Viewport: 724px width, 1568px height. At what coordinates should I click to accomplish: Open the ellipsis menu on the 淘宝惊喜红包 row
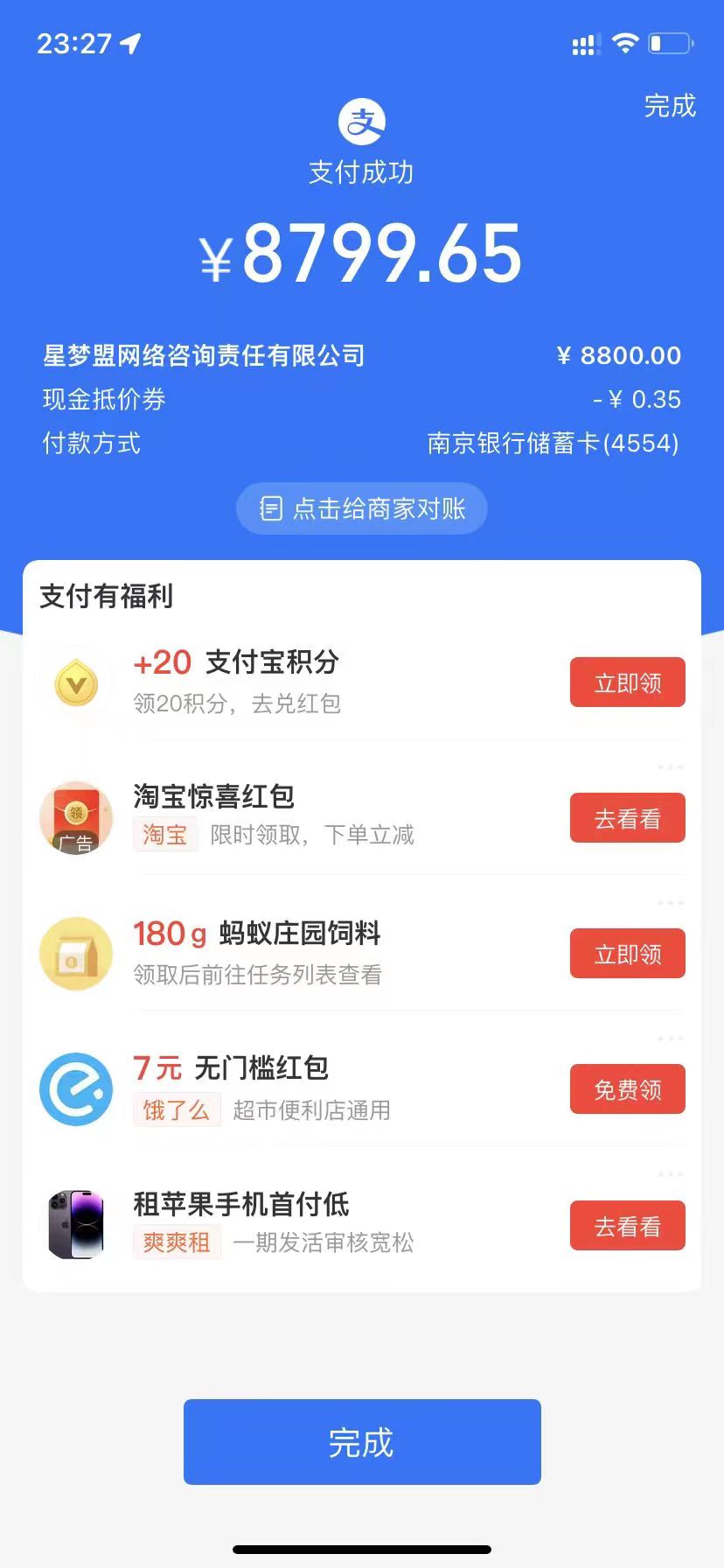670,766
